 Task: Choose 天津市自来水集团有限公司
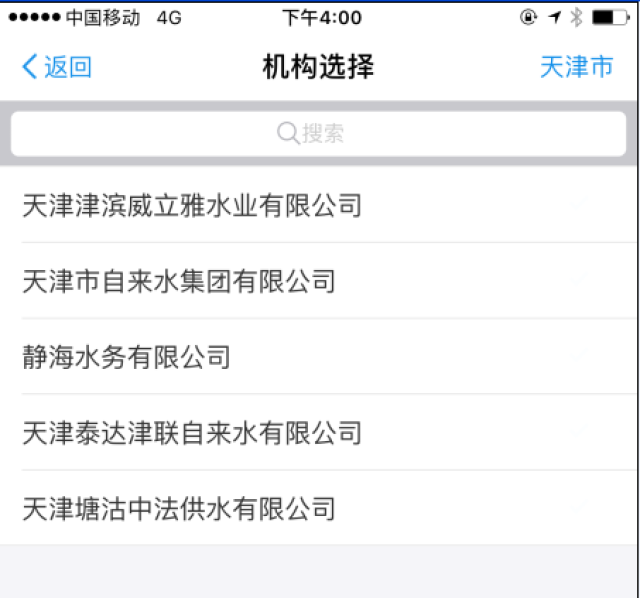pos(178,281)
